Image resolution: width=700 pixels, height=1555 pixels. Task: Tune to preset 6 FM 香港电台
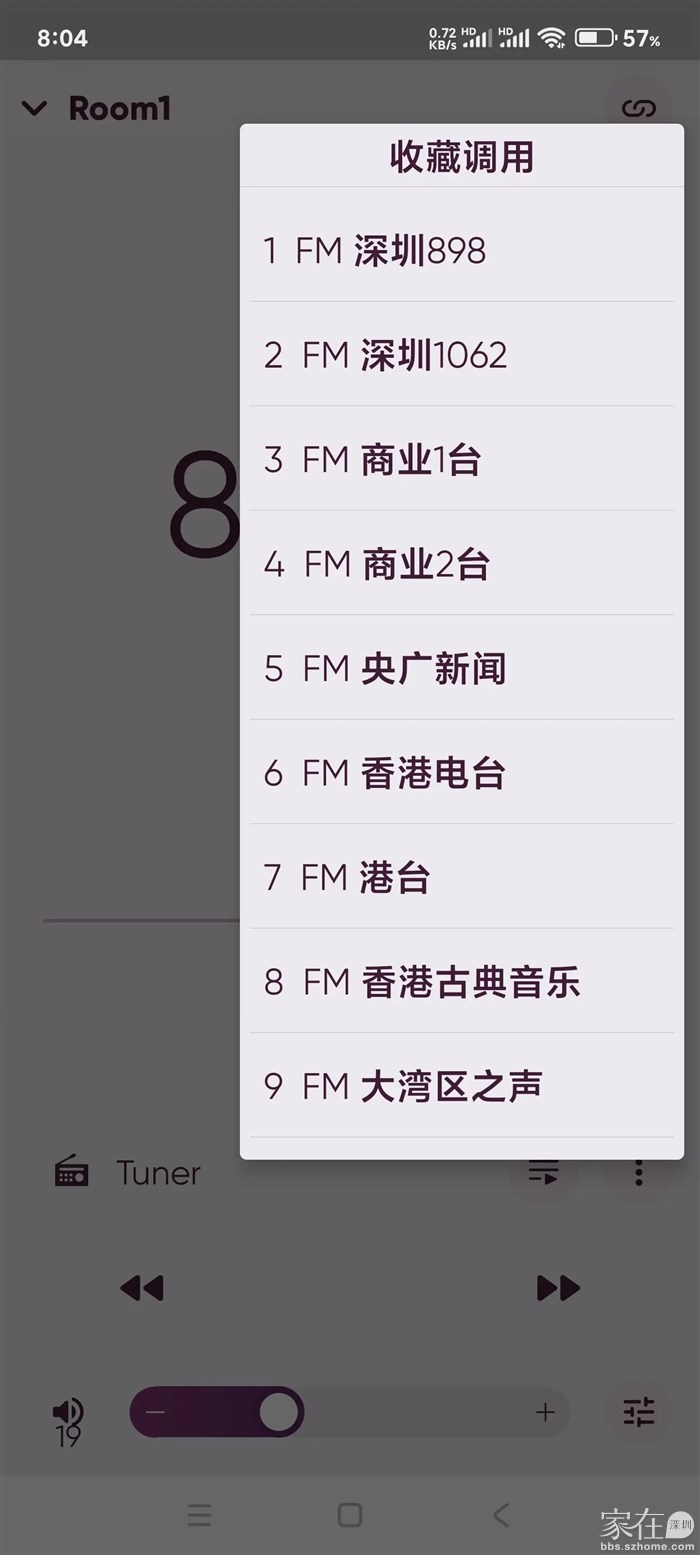(x=460, y=773)
